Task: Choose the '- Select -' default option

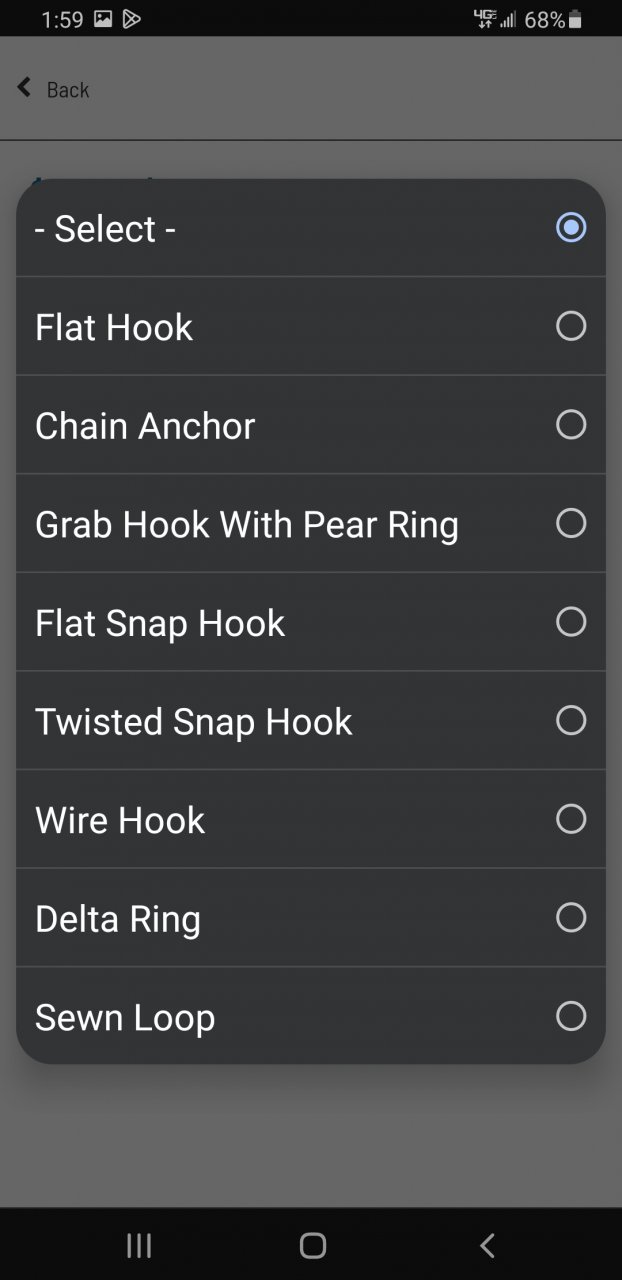Action: (x=310, y=228)
